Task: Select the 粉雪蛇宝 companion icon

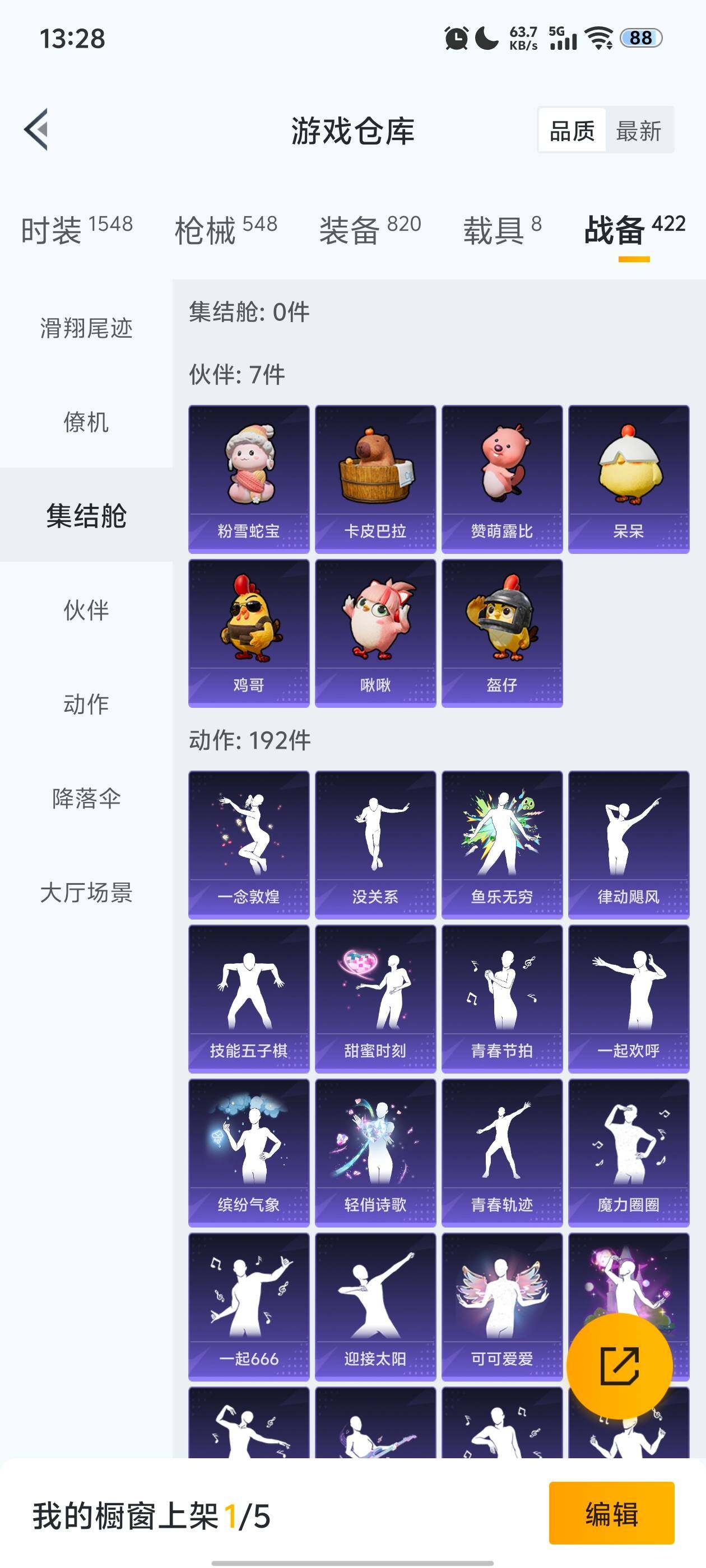Action: point(250,478)
